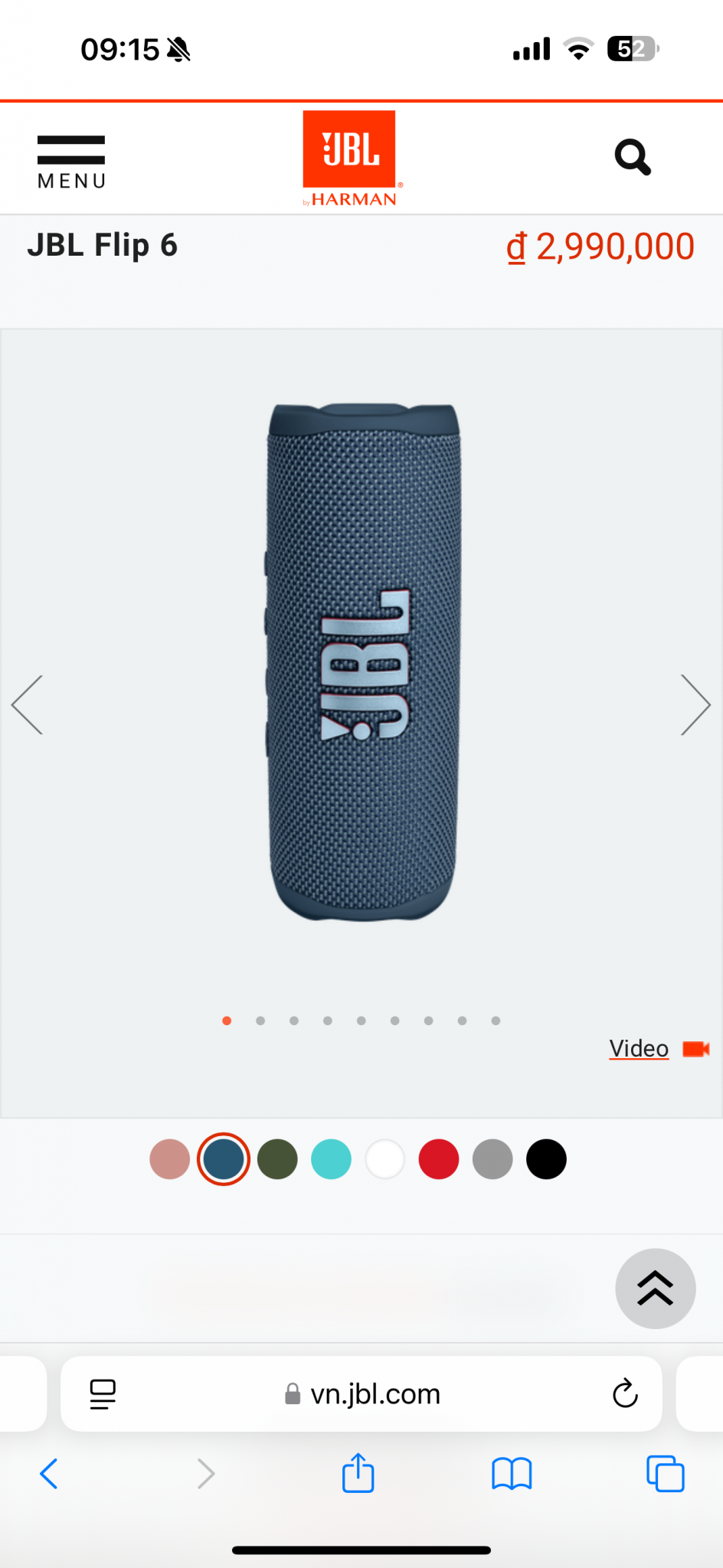723x1568 pixels.
Task: Open the MENU hamburger button
Action: pyautogui.click(x=71, y=162)
